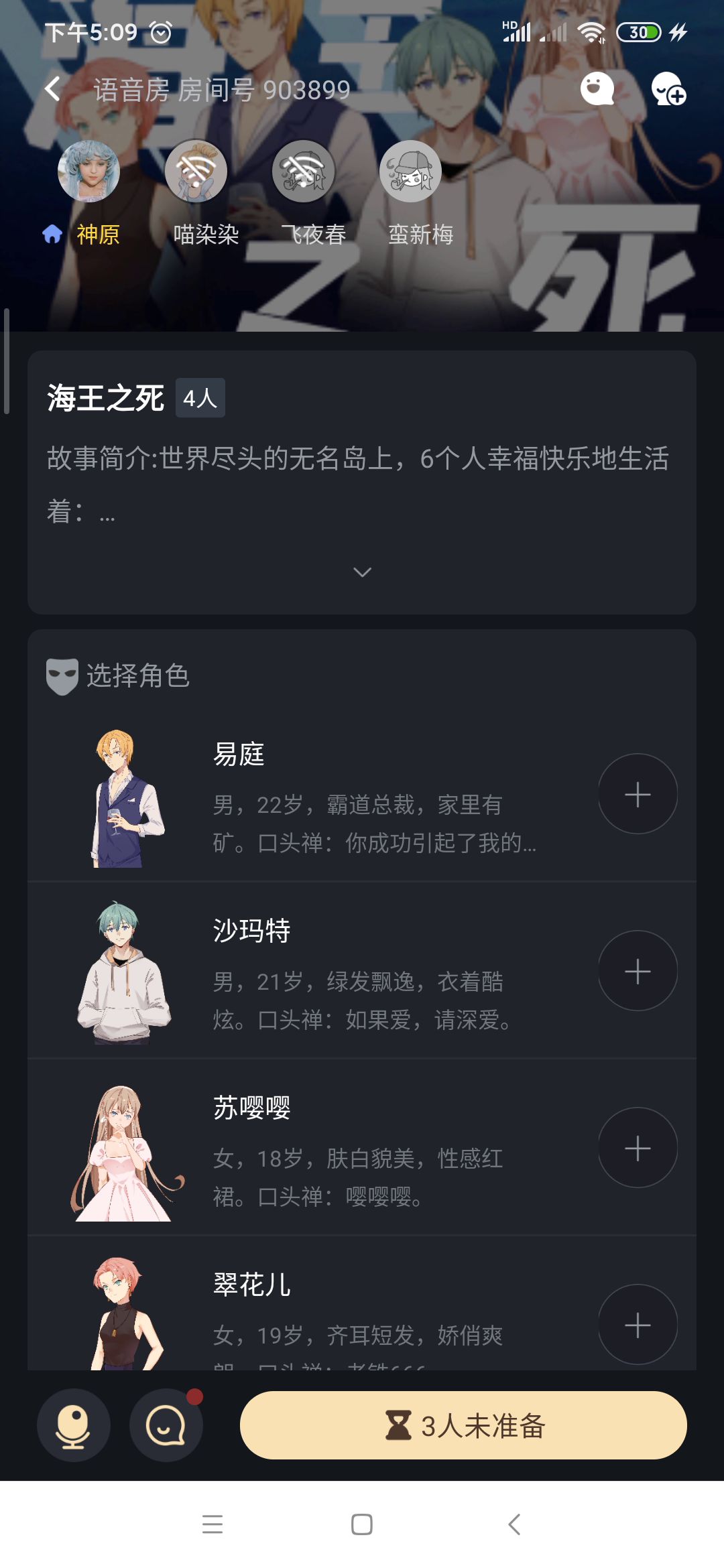Pick the character 苏嘤嘤
724x1568 pixels.
[638, 1148]
